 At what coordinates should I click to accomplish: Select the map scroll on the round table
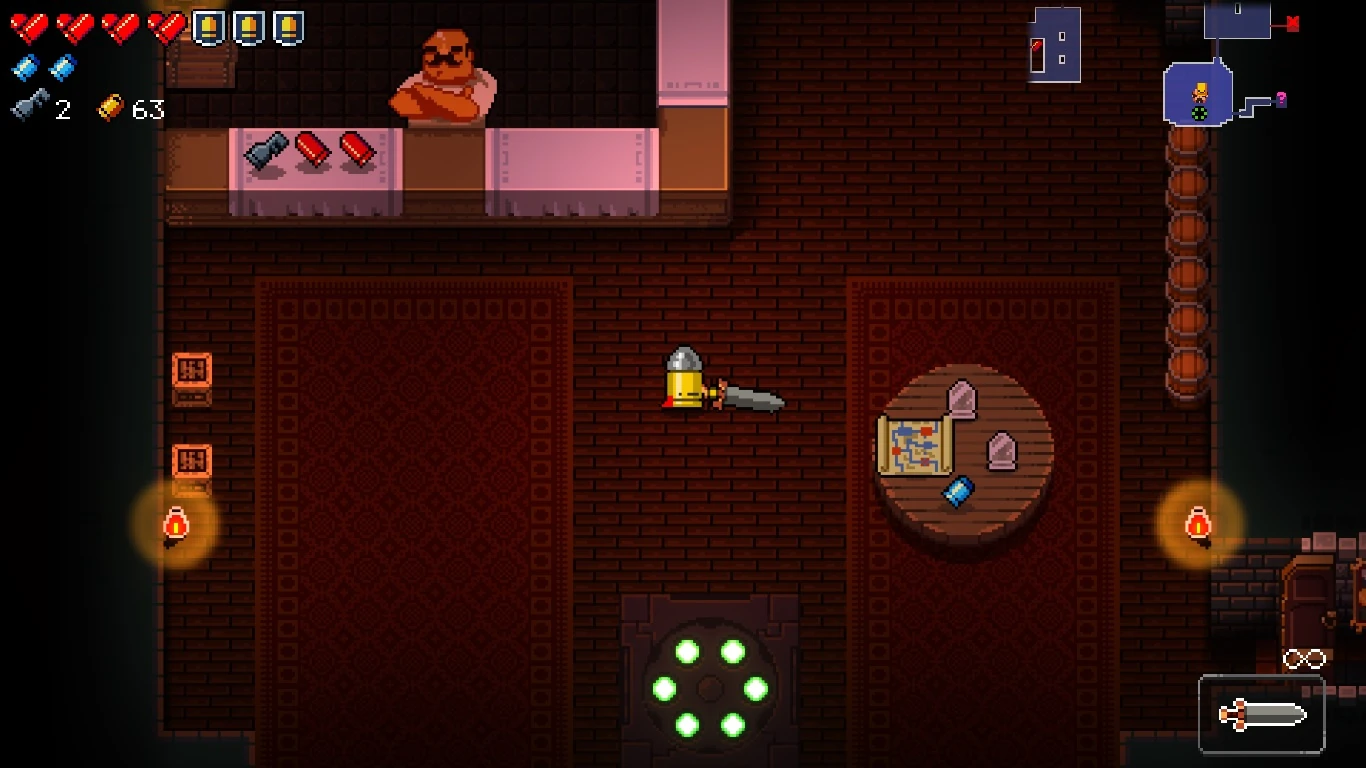click(x=914, y=444)
